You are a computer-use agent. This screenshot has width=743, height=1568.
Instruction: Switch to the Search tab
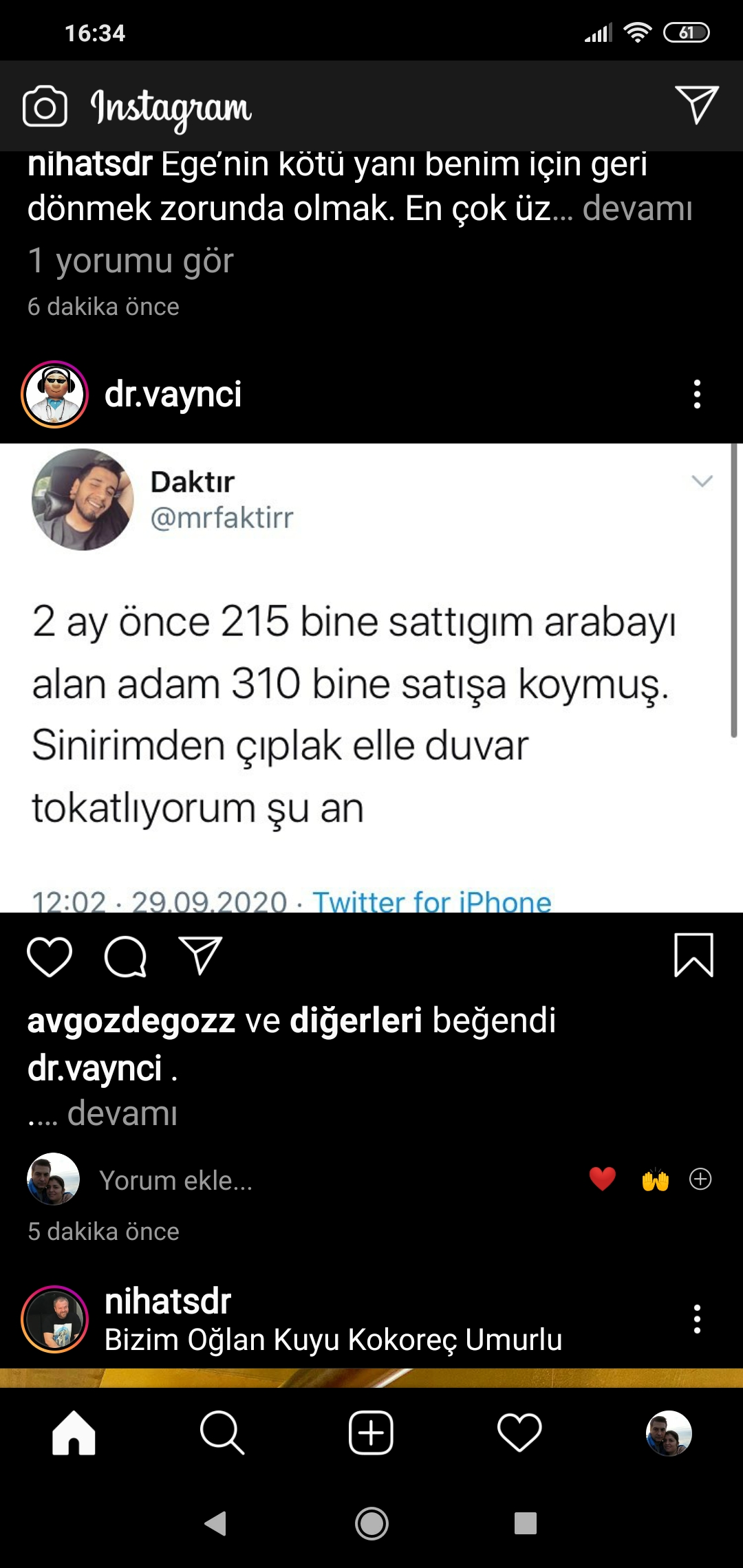[222, 1433]
